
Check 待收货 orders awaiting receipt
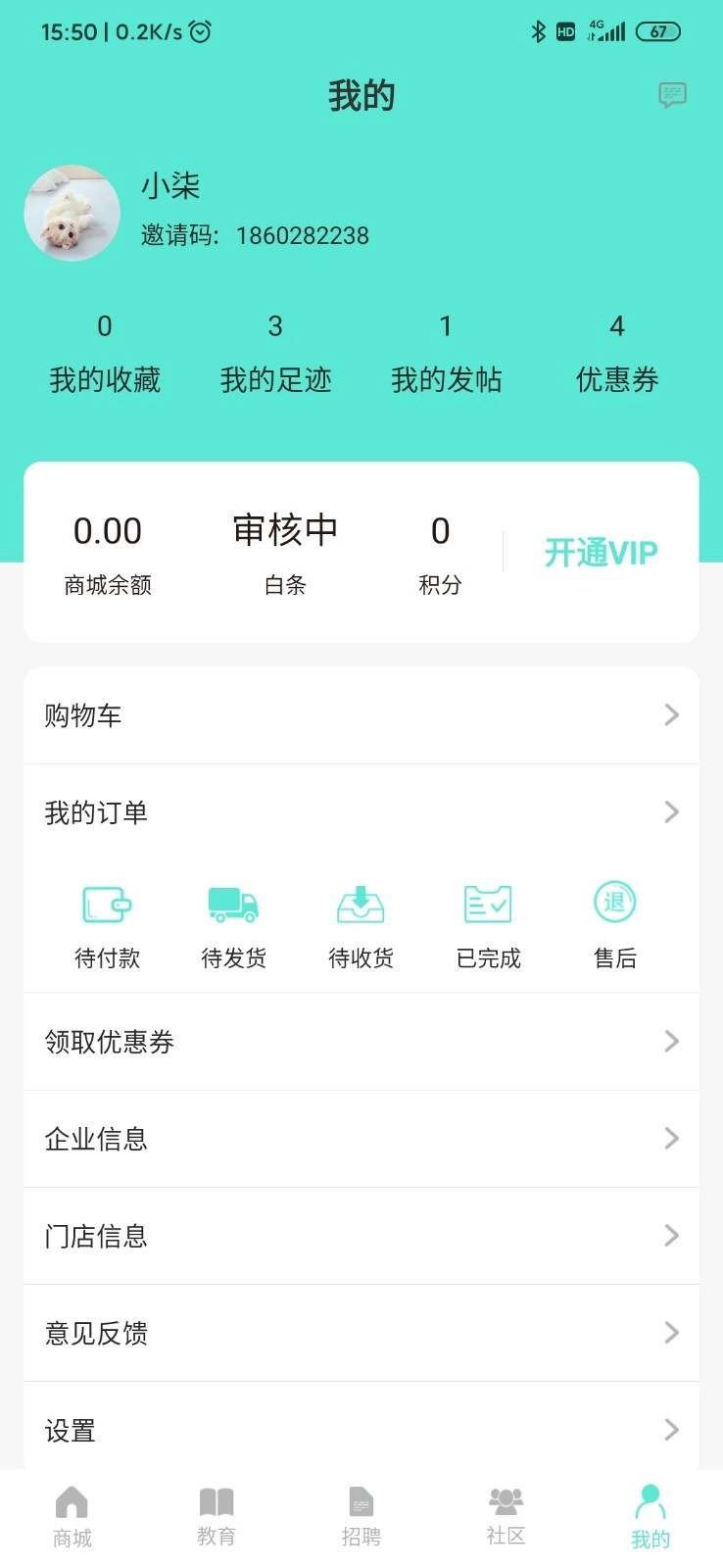(361, 925)
